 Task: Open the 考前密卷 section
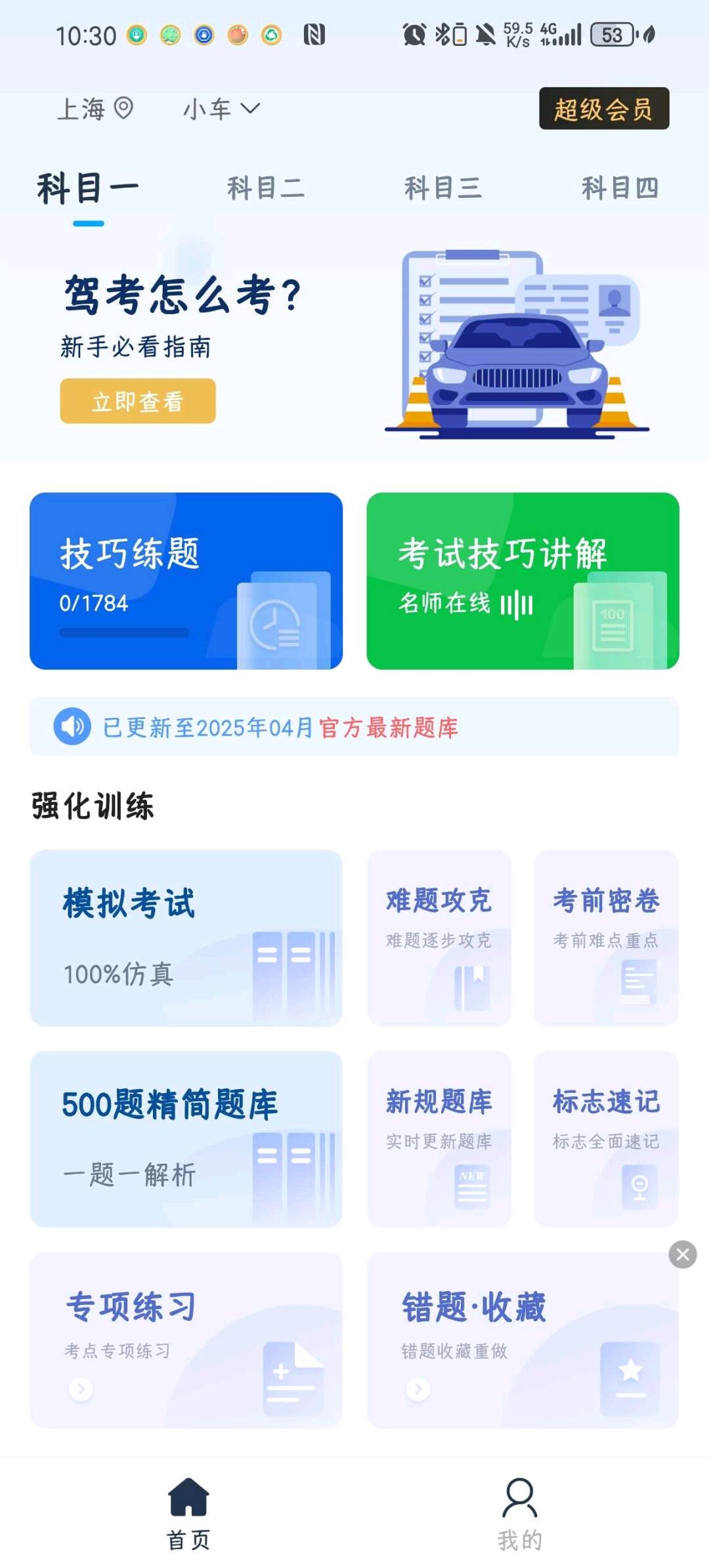(605, 938)
